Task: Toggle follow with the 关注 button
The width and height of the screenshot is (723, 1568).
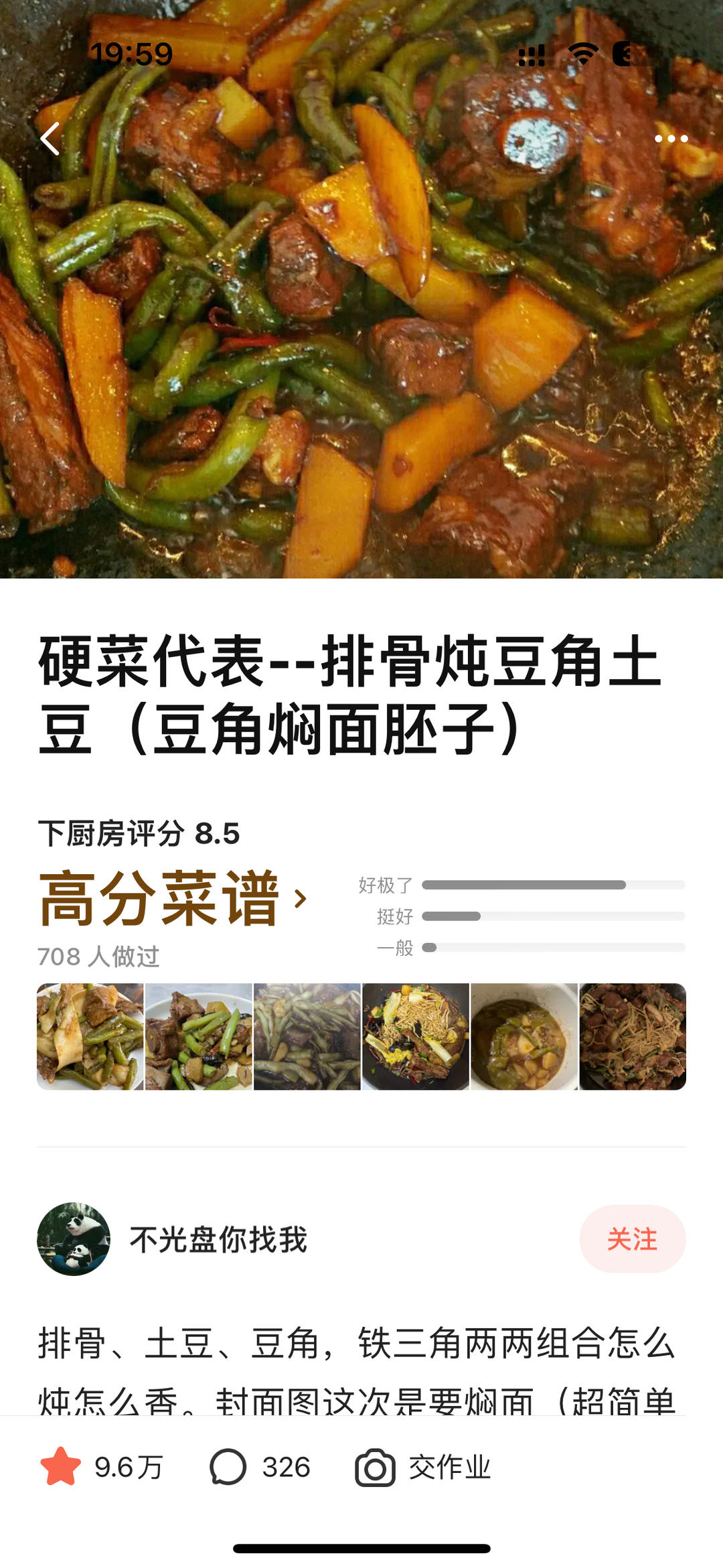Action: (x=632, y=1238)
